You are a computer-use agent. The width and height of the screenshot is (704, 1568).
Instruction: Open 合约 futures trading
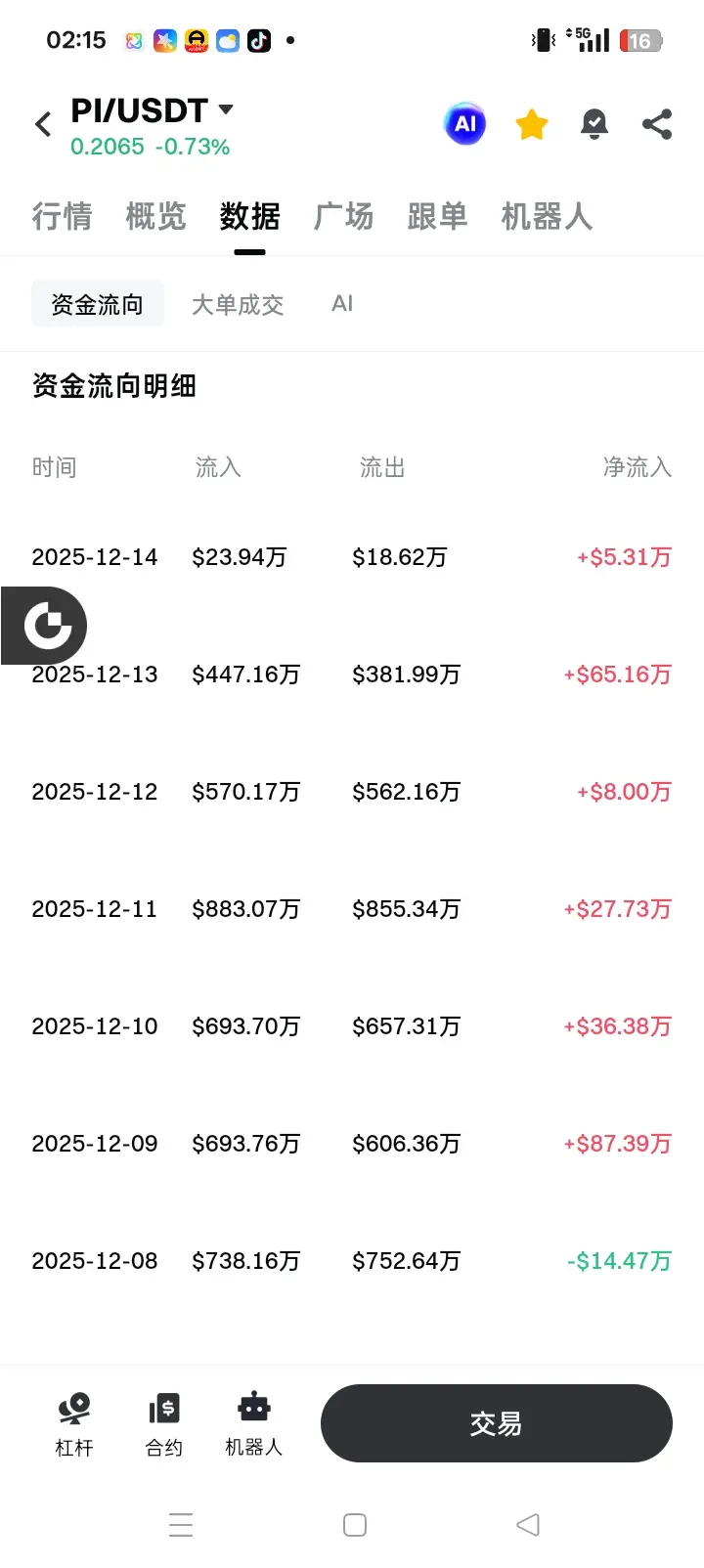164,1424
